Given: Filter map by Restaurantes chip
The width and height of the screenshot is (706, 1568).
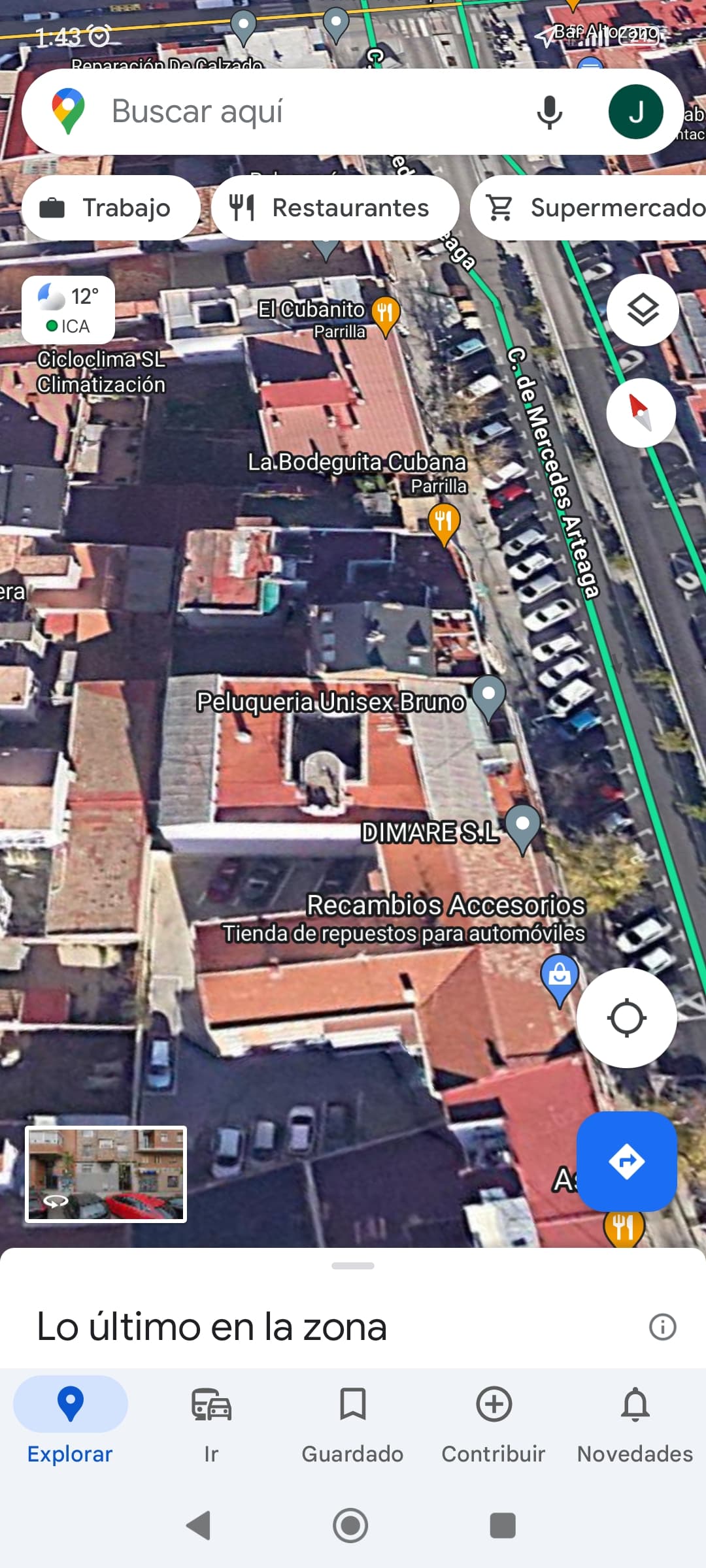Looking at the screenshot, I should click(335, 207).
